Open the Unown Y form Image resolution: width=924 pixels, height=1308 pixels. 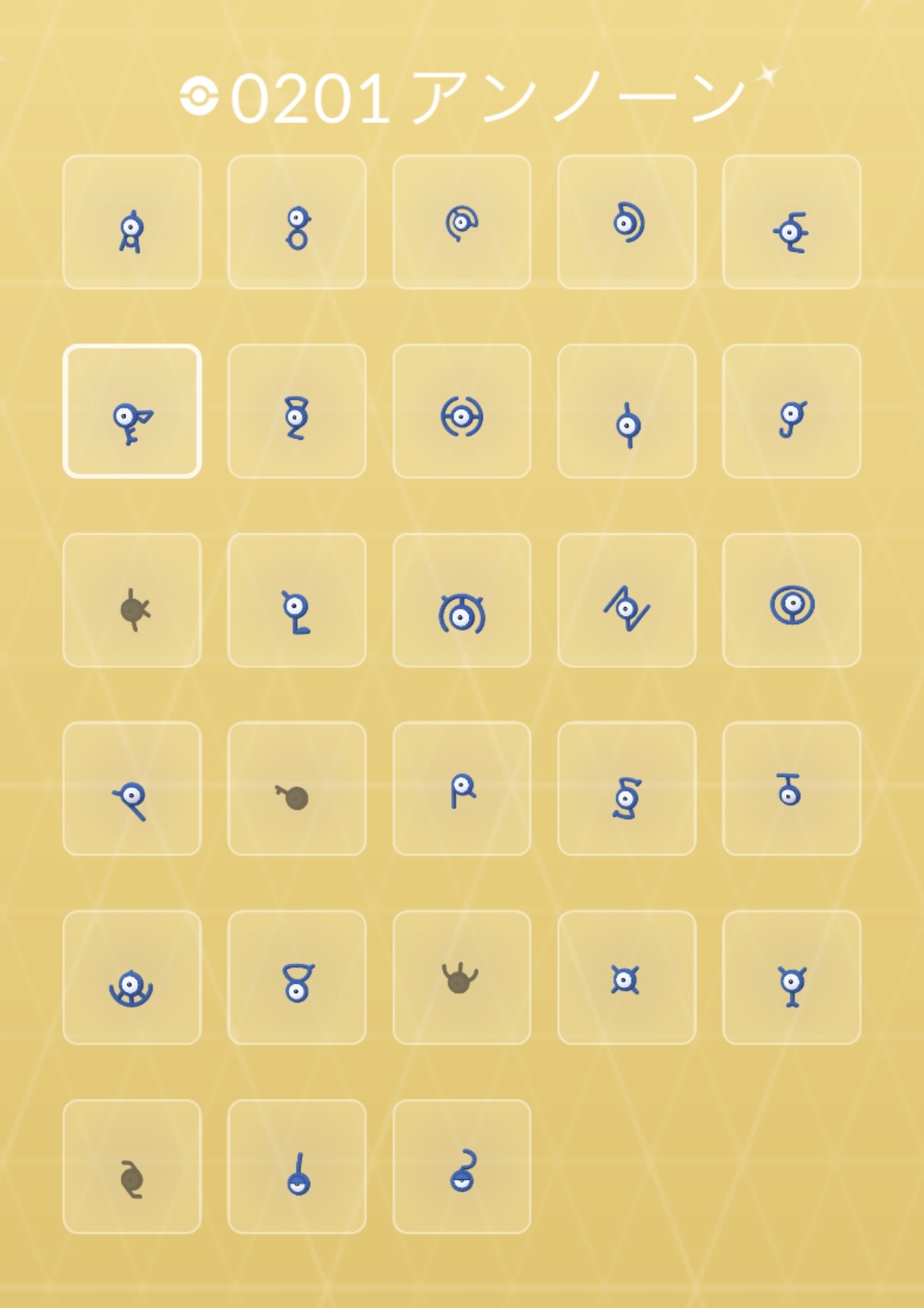(x=791, y=978)
